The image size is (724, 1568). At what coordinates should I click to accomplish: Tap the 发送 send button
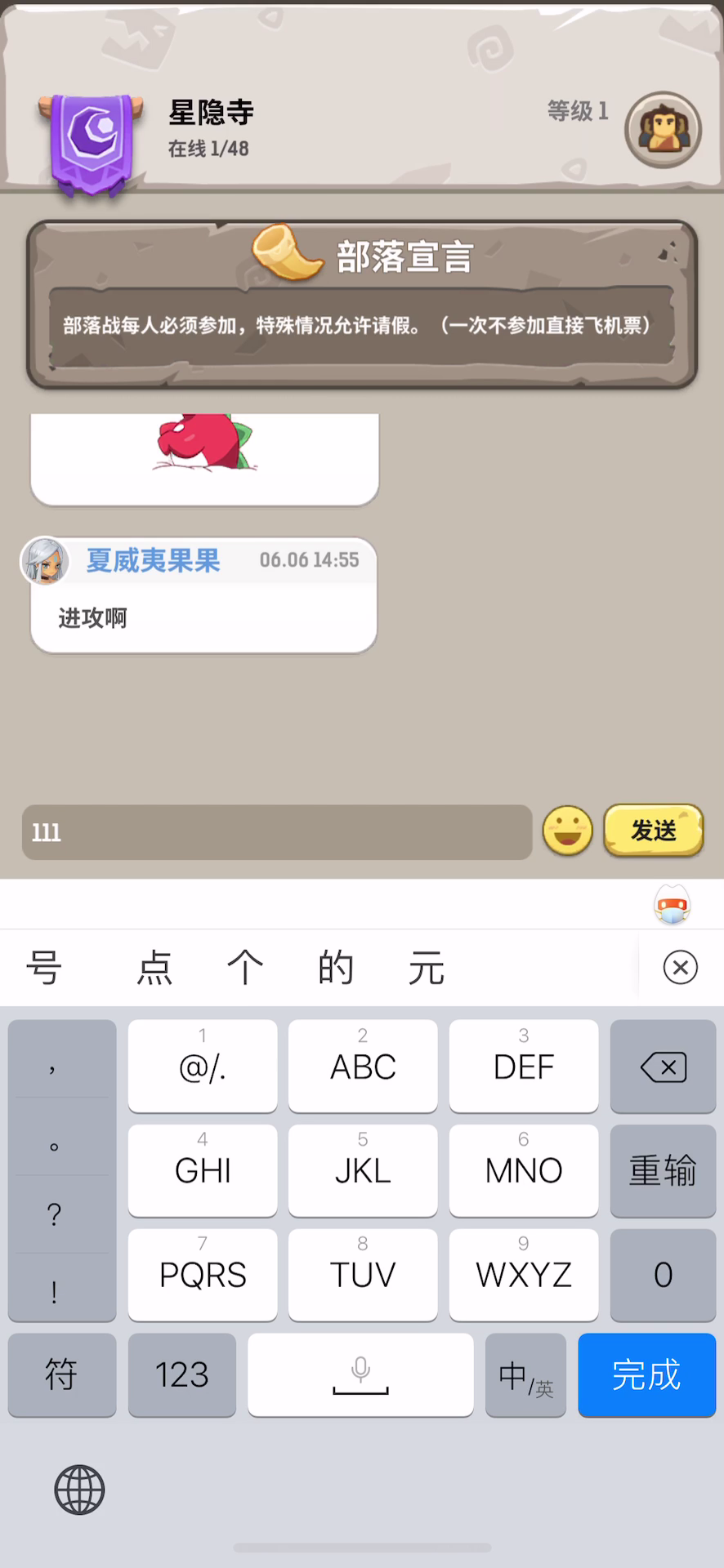click(653, 831)
